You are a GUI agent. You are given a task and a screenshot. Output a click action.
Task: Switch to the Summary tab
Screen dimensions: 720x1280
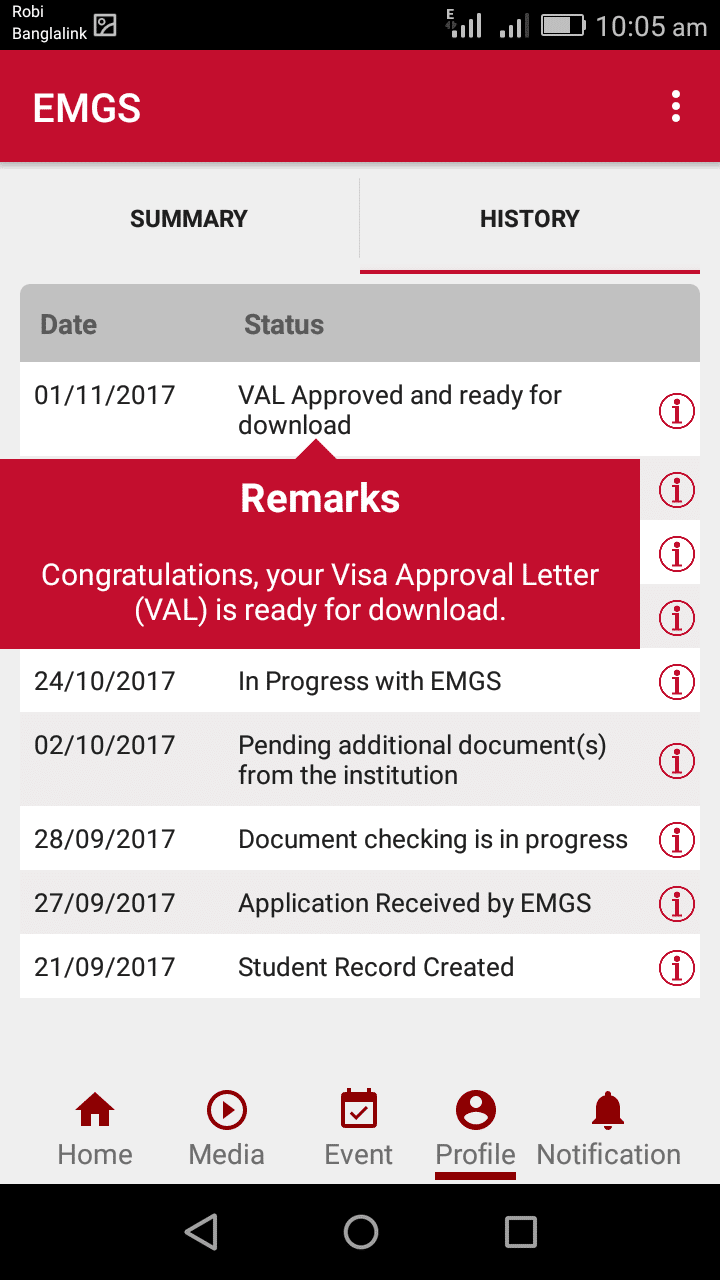coord(189,219)
